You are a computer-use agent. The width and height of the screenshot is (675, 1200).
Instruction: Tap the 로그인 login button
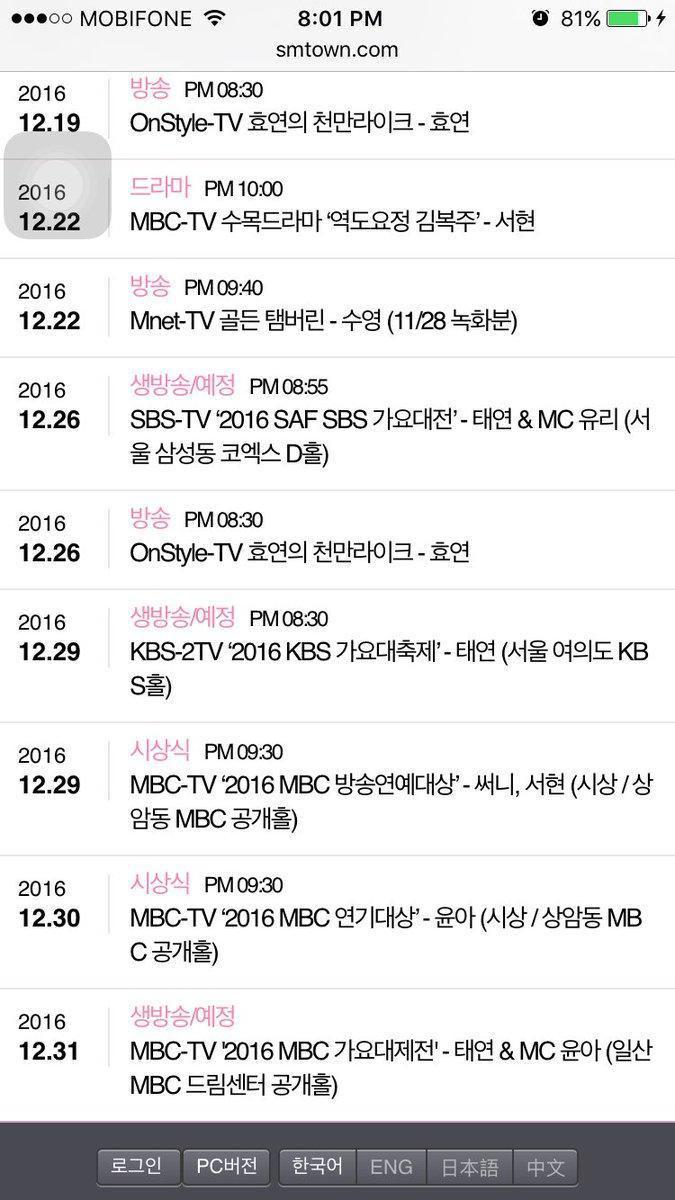tap(138, 1167)
